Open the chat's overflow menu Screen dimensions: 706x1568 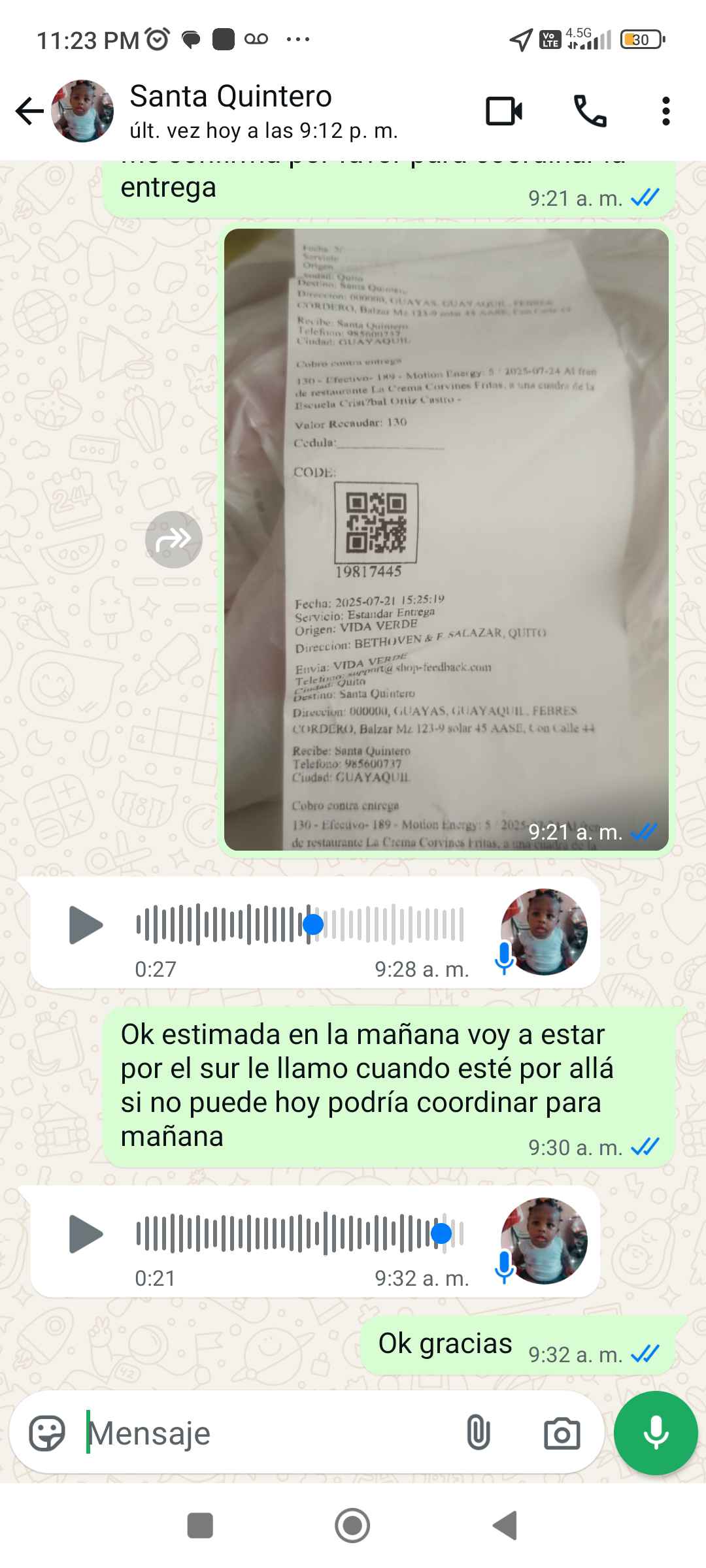(x=665, y=111)
